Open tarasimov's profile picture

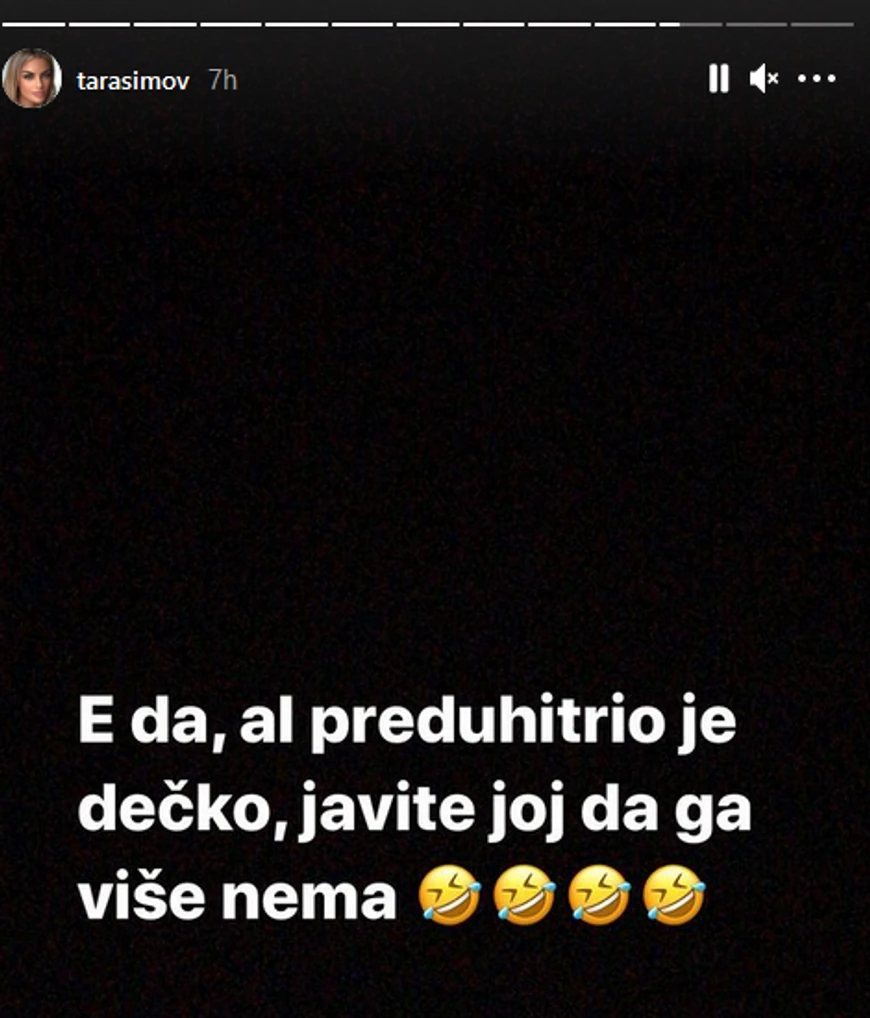(x=31, y=79)
